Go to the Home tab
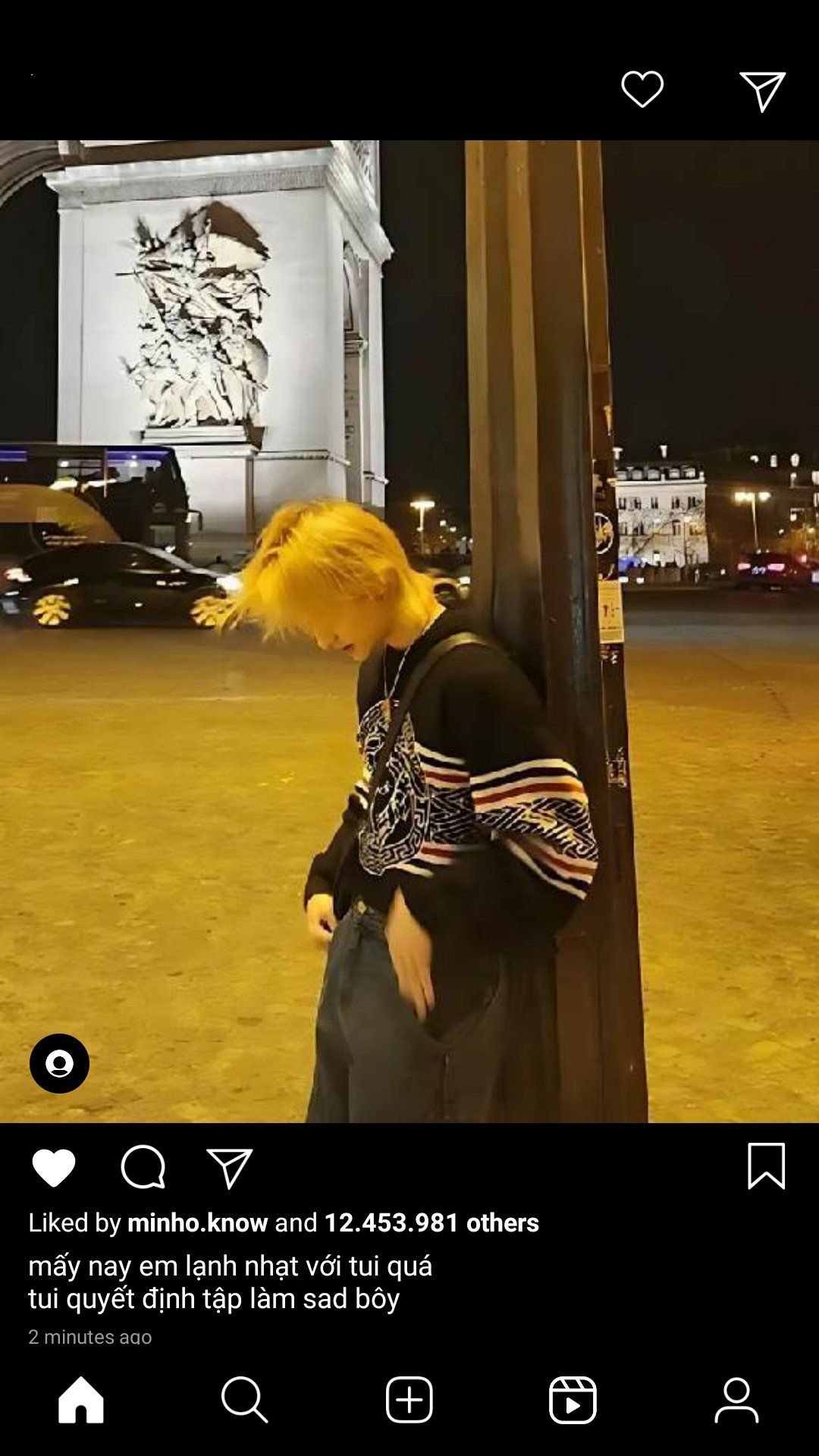The width and height of the screenshot is (819, 1456). (x=81, y=1400)
